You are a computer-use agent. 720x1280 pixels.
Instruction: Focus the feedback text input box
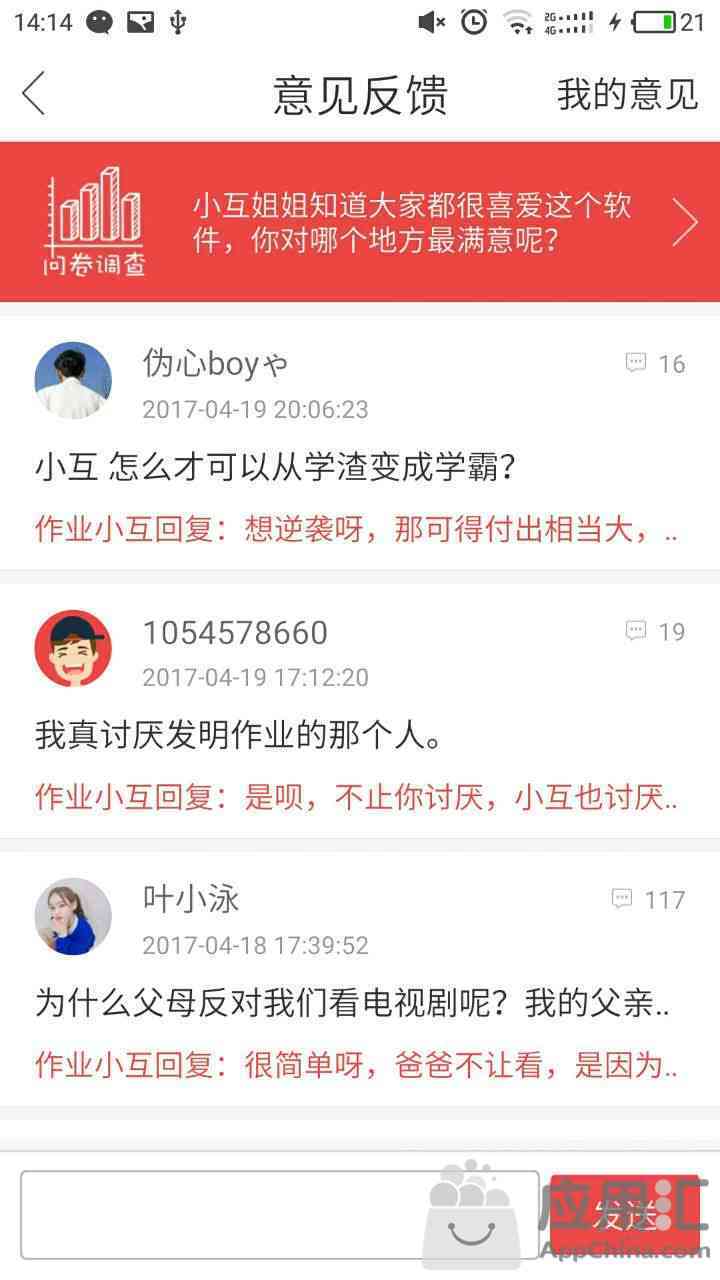[280, 1214]
